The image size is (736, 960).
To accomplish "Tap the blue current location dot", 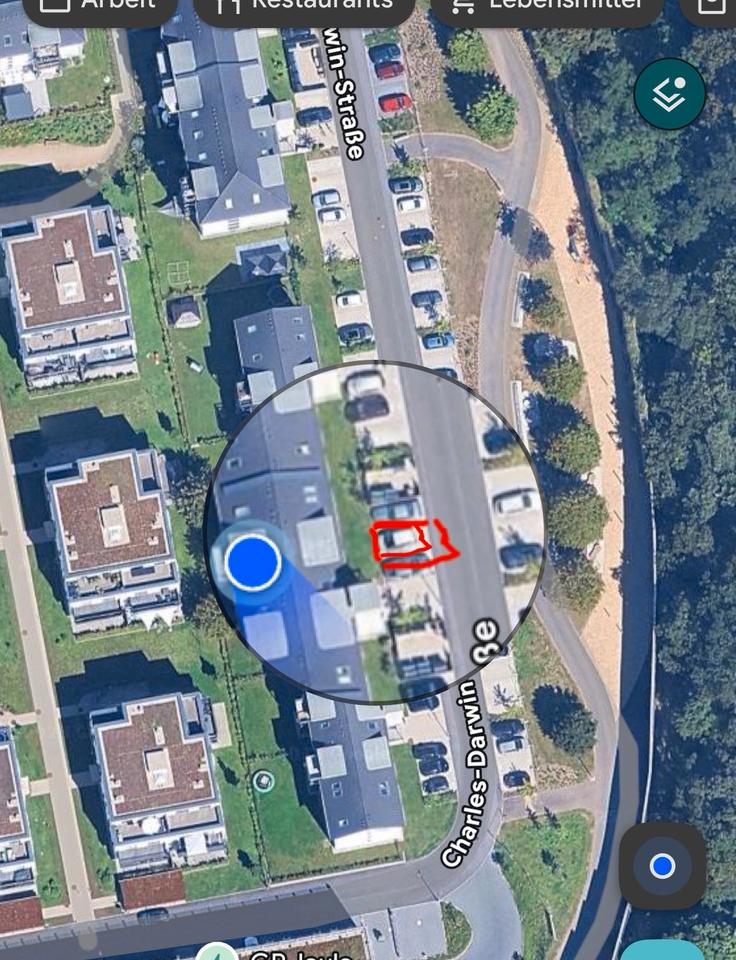I will 253,562.
